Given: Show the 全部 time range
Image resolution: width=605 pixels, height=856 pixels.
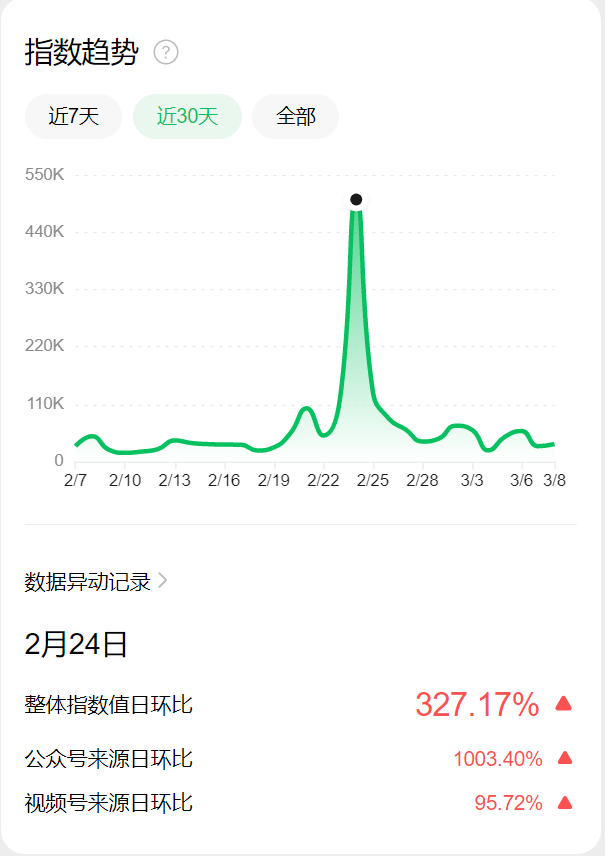Looking at the screenshot, I should 295,116.
